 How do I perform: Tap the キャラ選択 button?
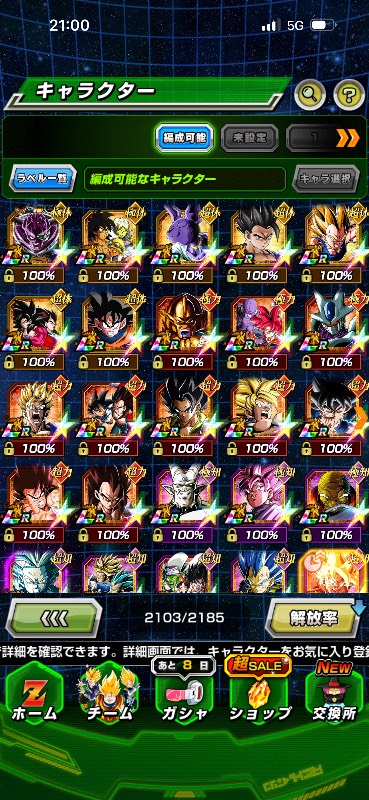[326, 179]
